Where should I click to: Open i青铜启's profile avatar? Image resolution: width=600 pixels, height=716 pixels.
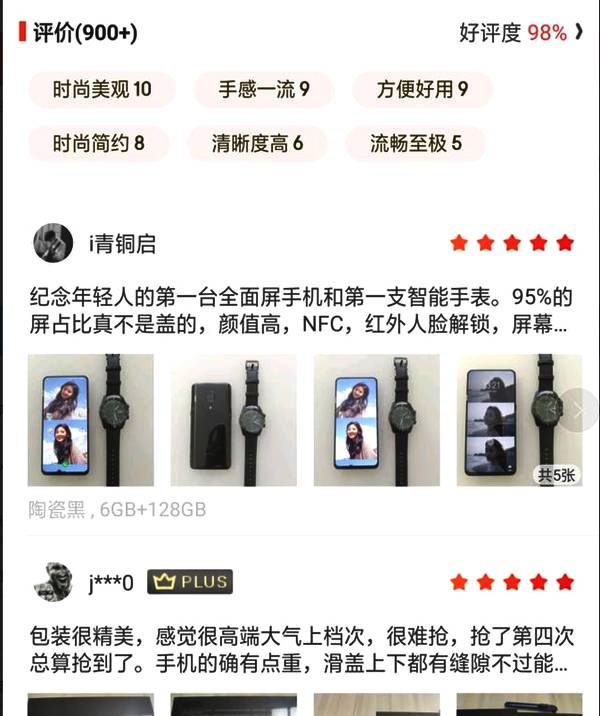[52, 243]
